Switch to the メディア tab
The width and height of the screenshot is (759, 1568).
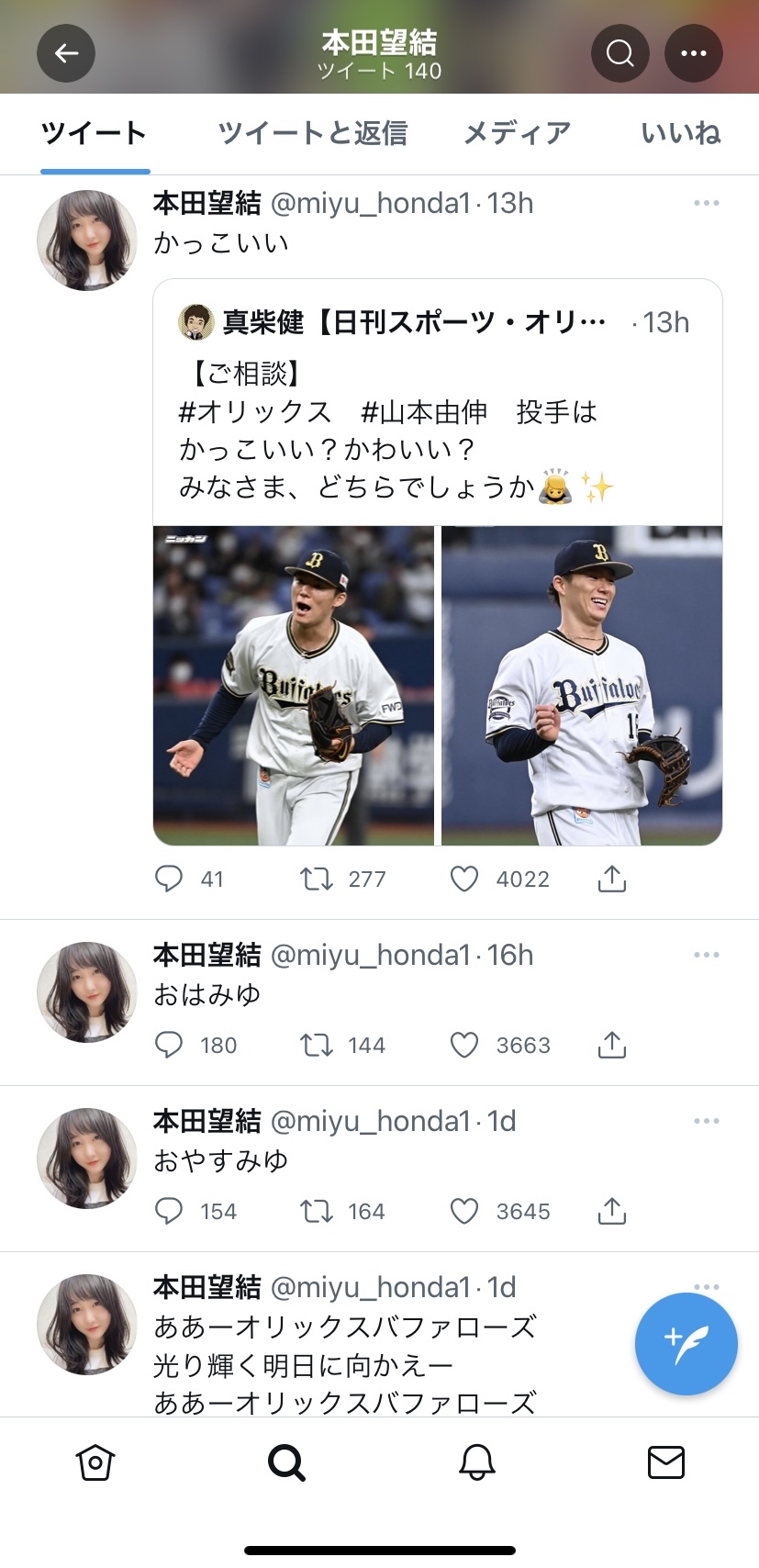517,134
